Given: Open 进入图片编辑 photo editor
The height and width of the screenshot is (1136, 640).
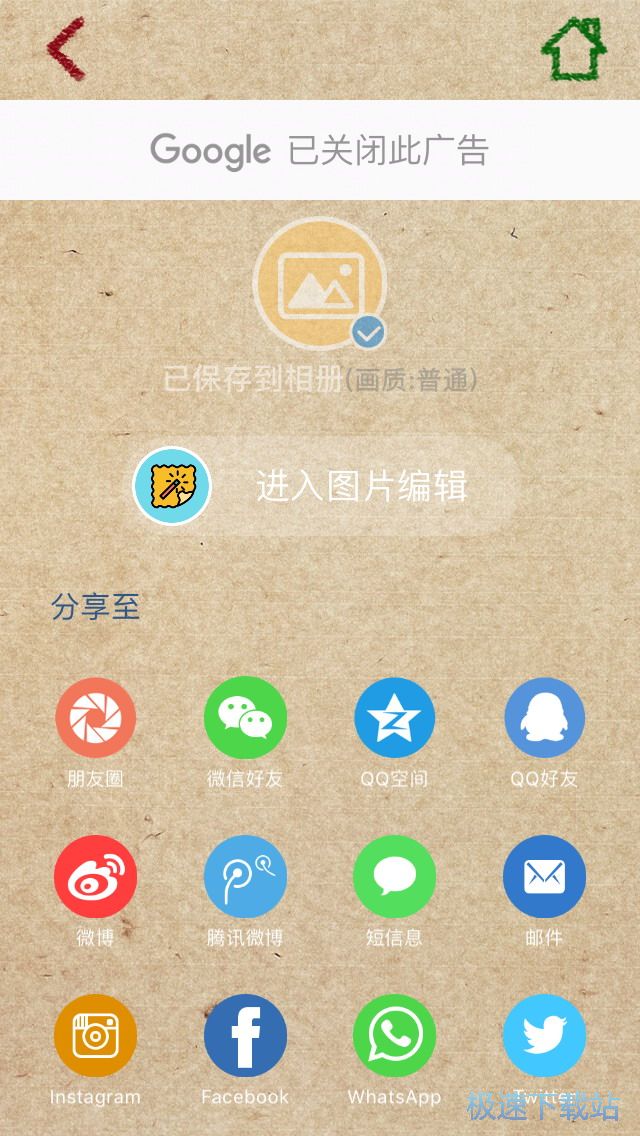Looking at the screenshot, I should point(326,486).
